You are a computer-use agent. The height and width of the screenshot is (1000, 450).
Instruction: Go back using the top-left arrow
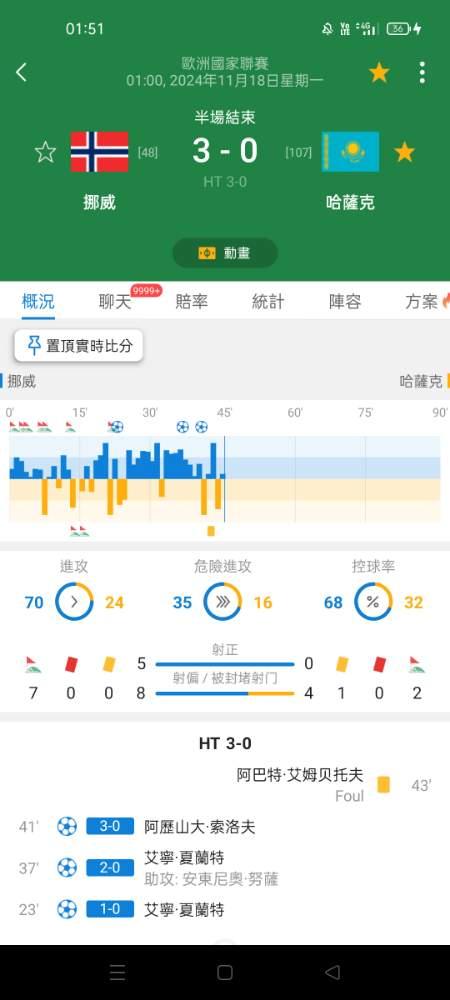[x=21, y=73]
